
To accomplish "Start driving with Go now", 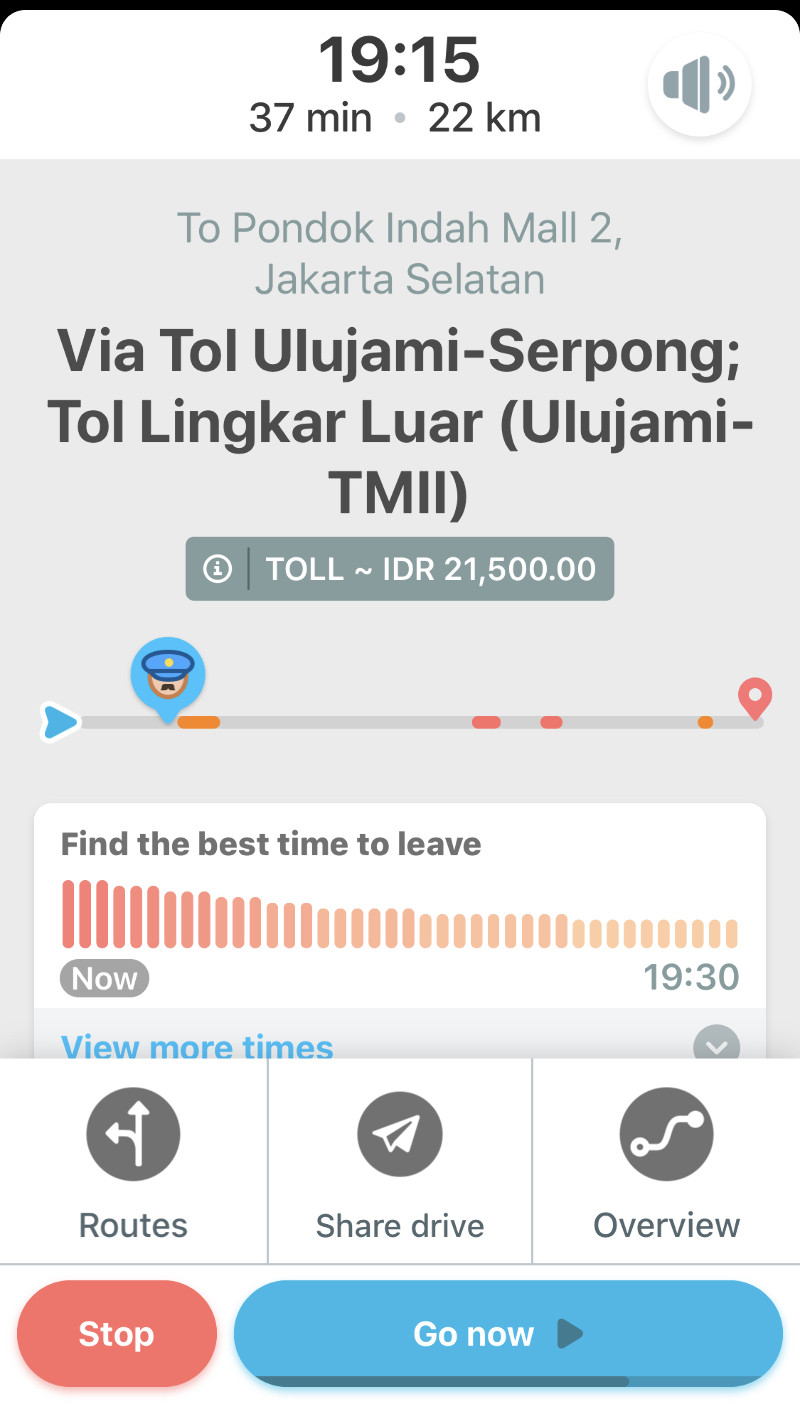I will pos(508,1333).
